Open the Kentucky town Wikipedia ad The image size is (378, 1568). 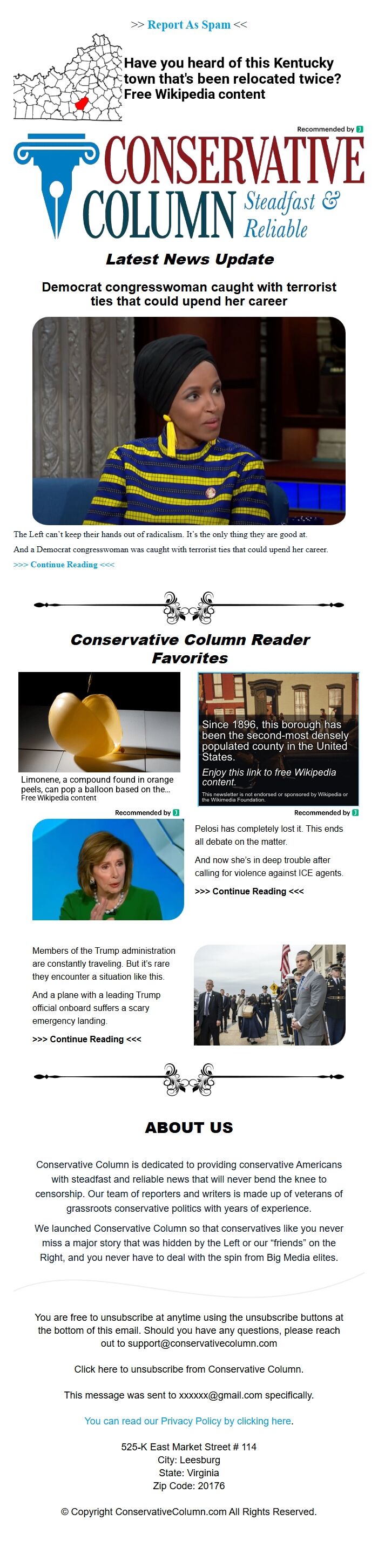pyautogui.click(x=188, y=78)
